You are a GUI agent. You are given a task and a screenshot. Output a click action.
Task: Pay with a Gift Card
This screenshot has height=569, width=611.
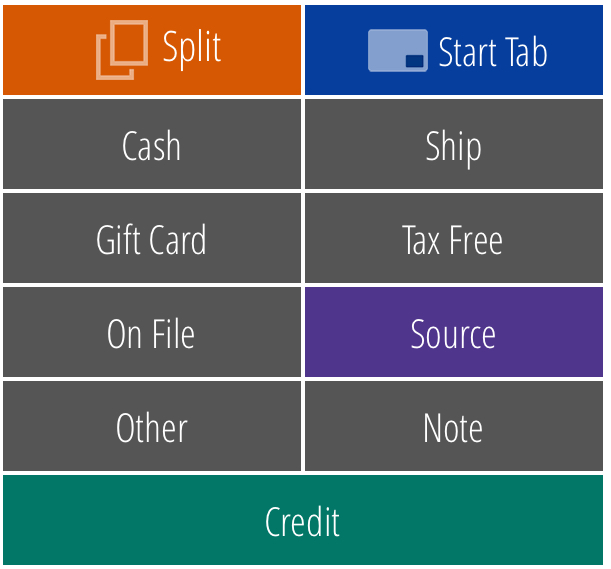(x=152, y=239)
